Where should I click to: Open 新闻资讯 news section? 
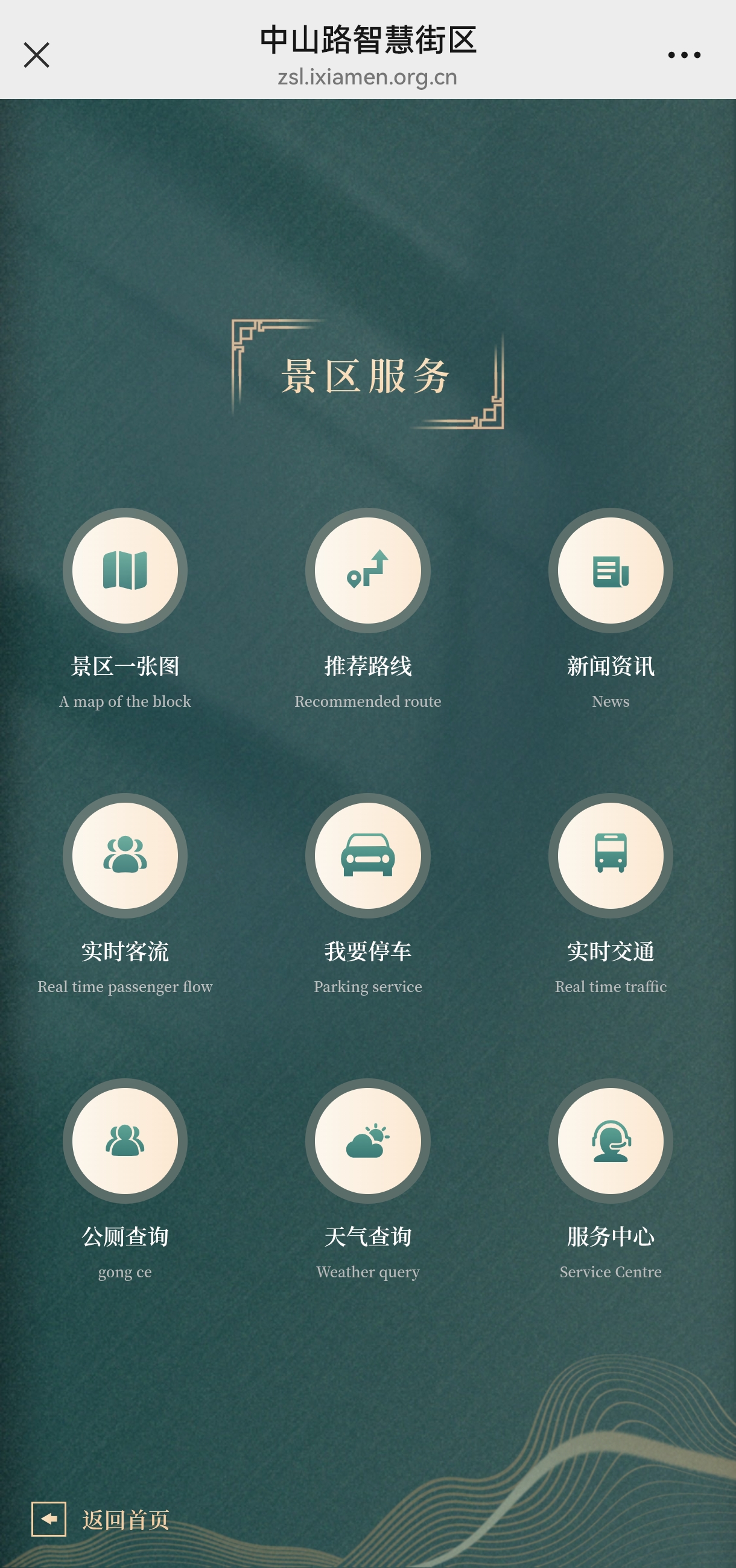(610, 571)
